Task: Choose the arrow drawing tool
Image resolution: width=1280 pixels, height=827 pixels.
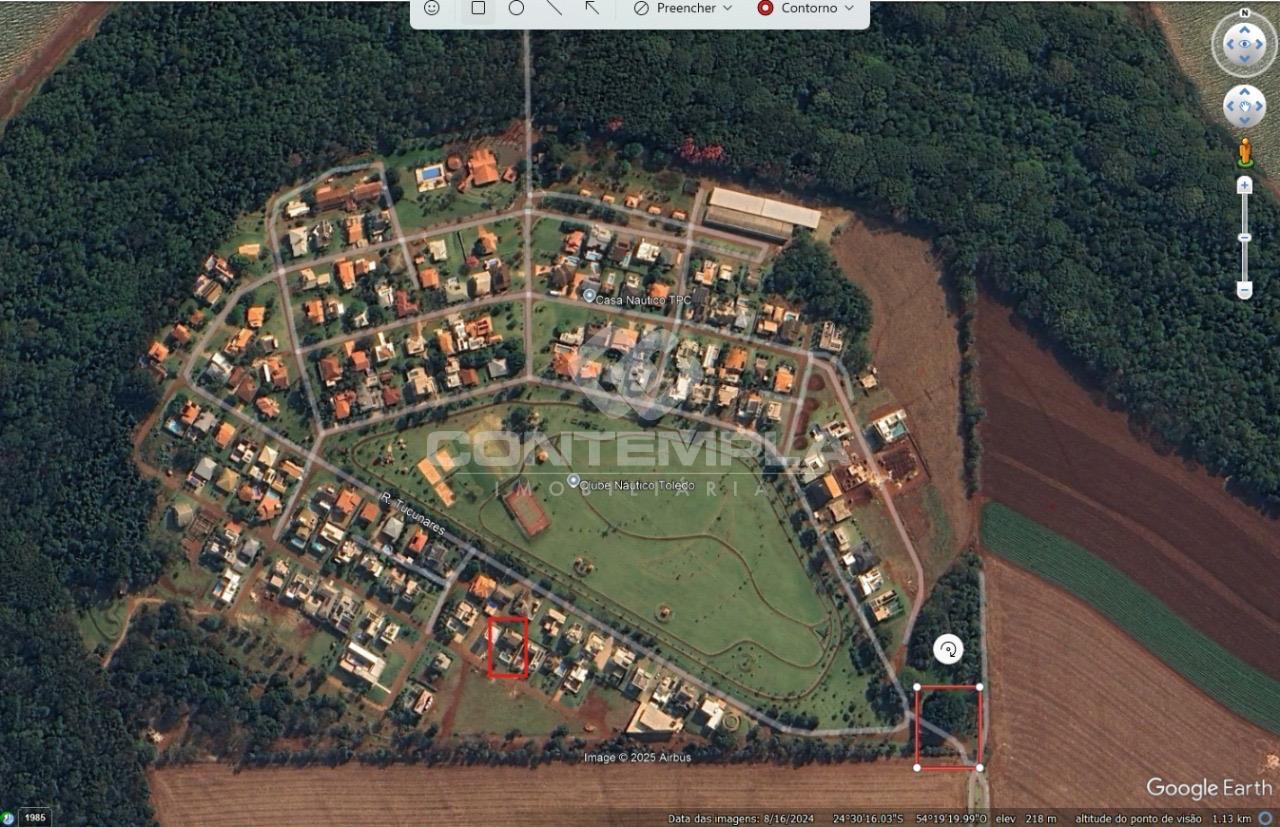Action: point(592,8)
